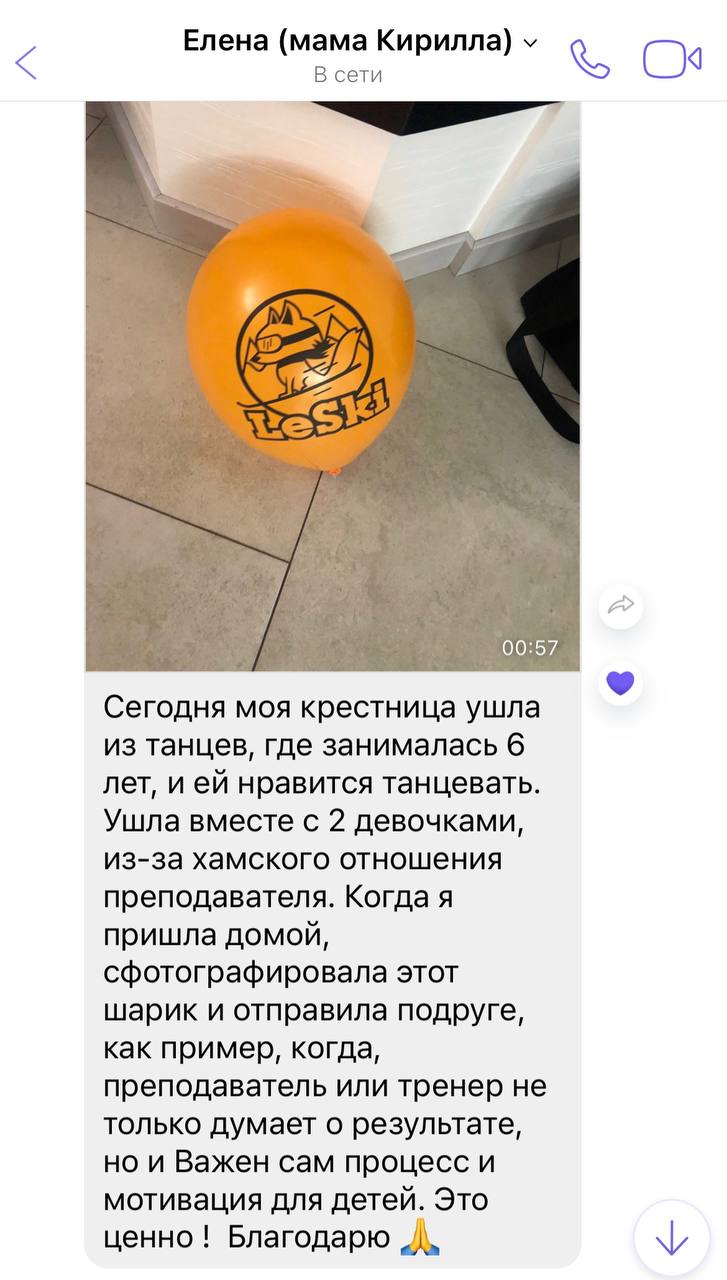This screenshot has width=727, height=1280.
Task: Tap the purple heart reaction
Action: (x=621, y=683)
